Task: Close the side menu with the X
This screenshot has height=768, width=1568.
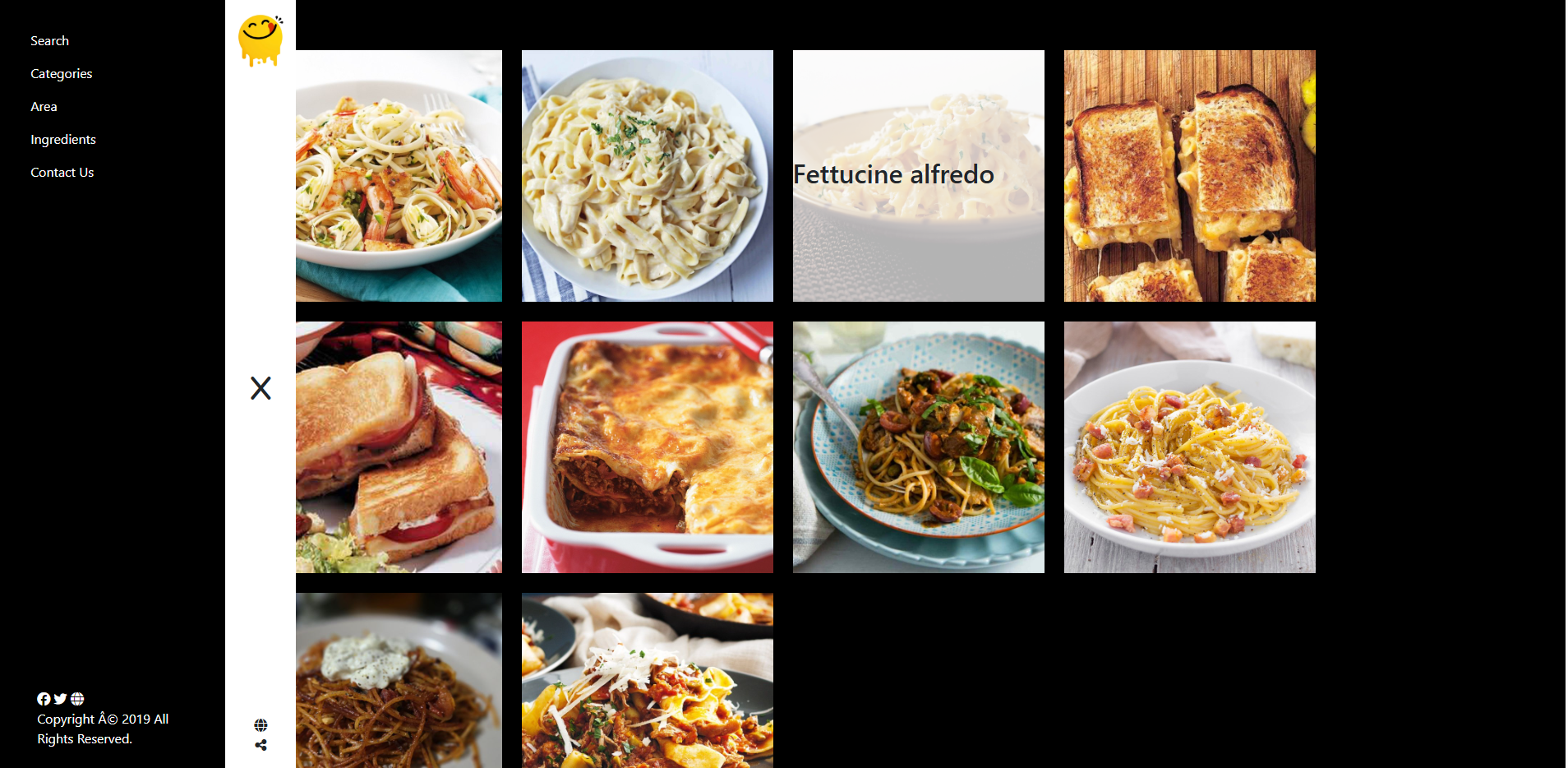Action: (x=261, y=388)
